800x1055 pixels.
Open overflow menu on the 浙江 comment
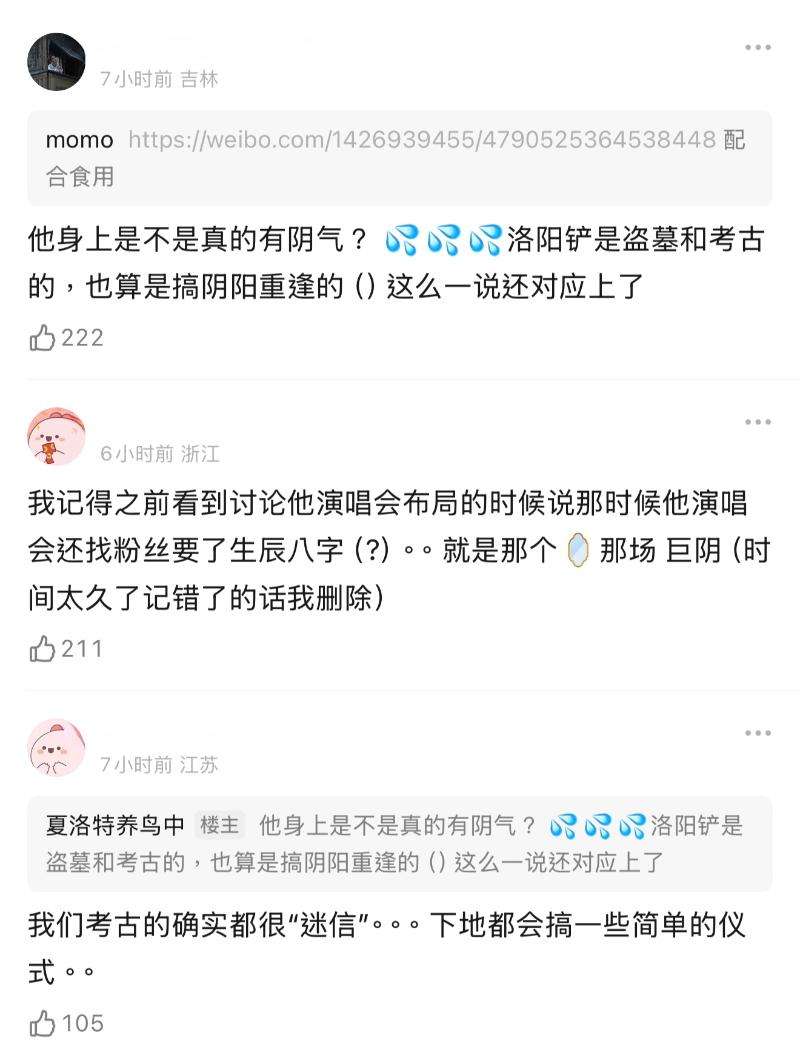(x=758, y=423)
